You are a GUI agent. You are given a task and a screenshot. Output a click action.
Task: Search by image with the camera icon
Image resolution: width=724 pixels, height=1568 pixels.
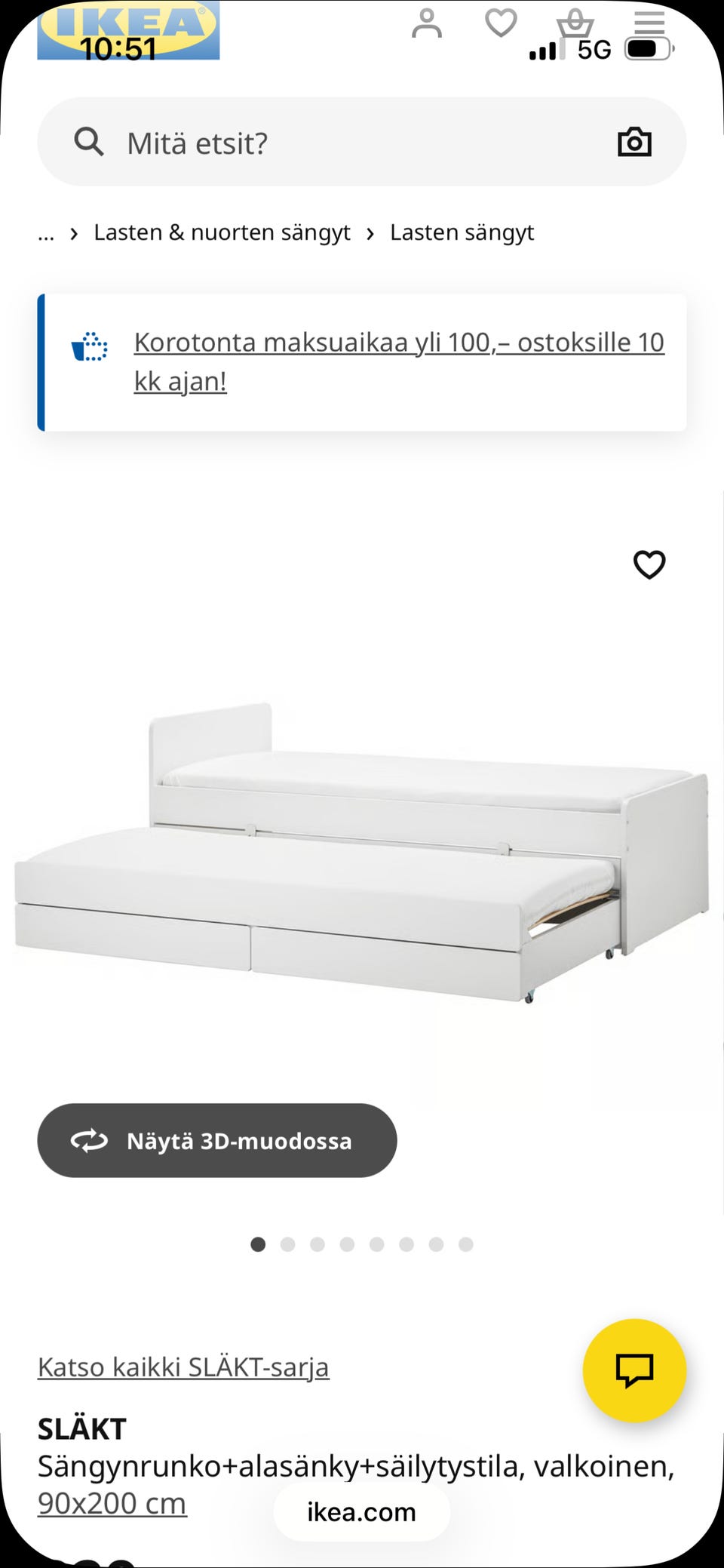click(634, 142)
